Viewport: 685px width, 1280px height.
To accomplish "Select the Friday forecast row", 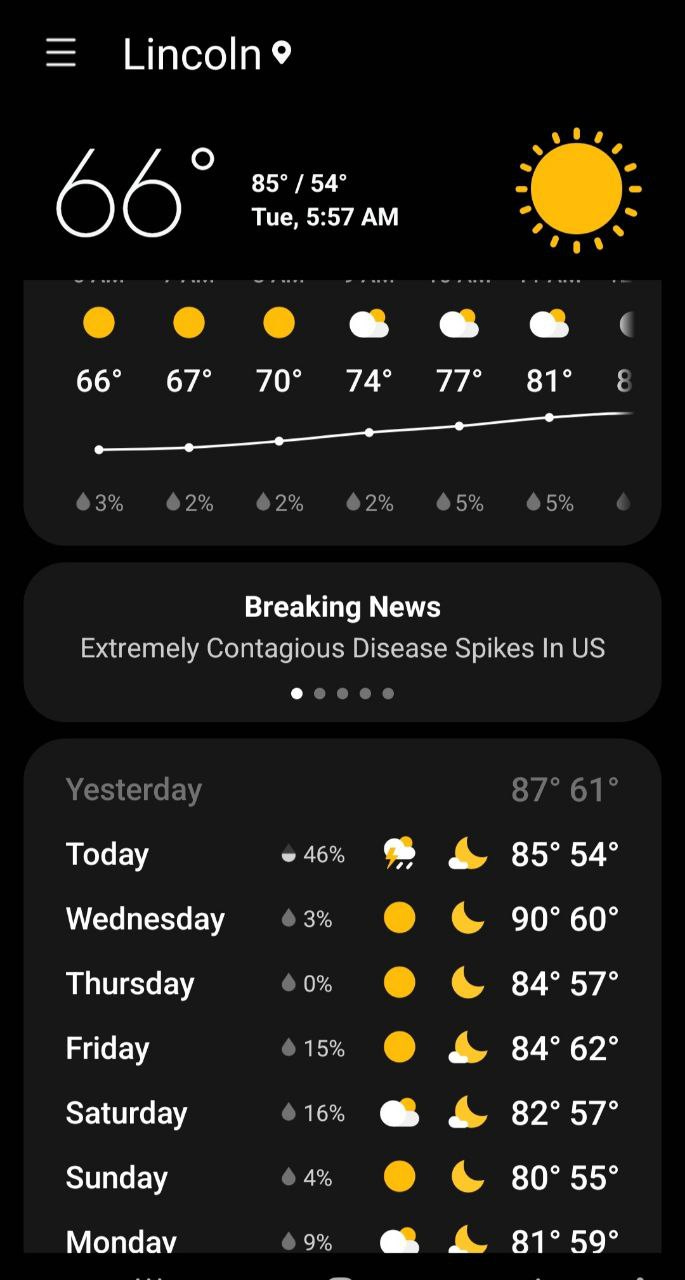I will click(342, 1048).
